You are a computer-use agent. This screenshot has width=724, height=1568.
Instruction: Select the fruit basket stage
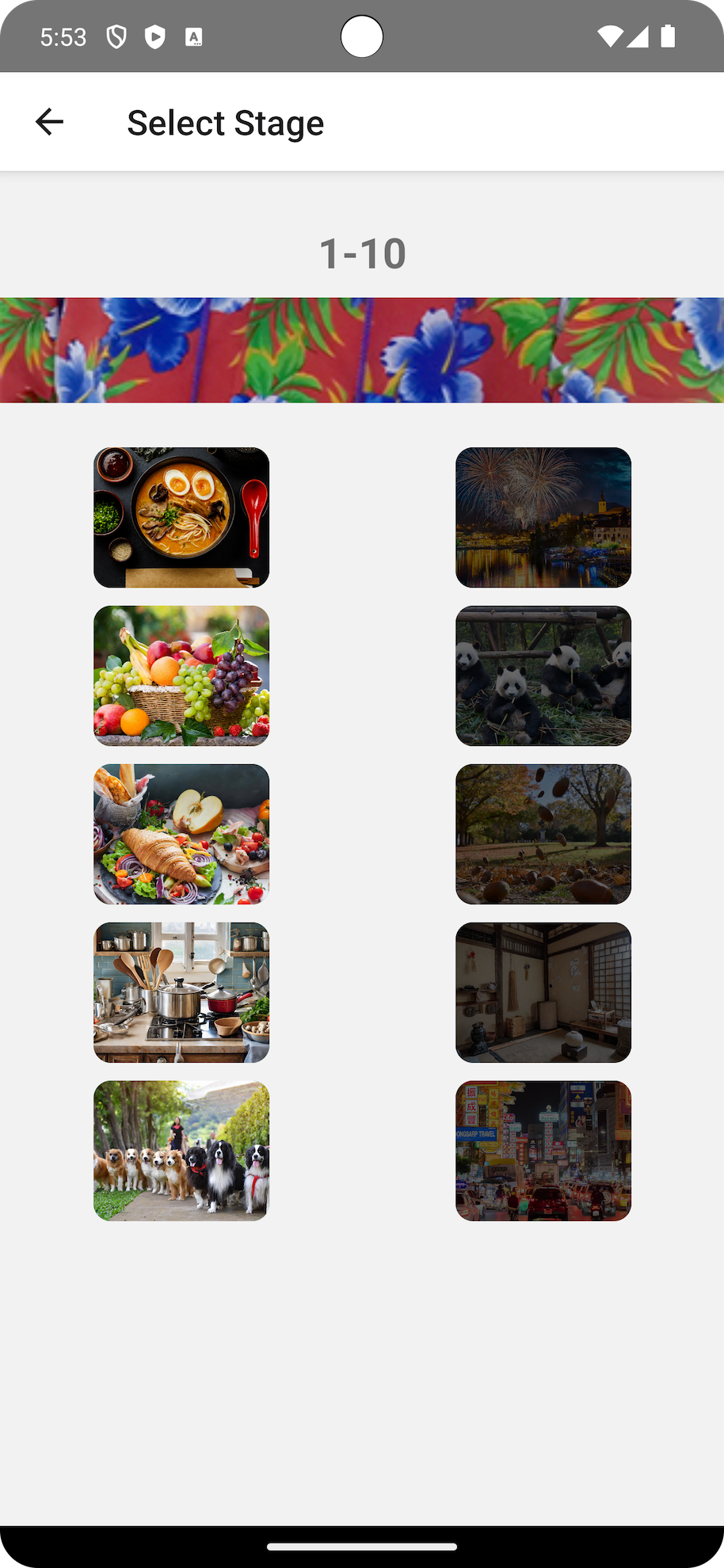[181, 676]
